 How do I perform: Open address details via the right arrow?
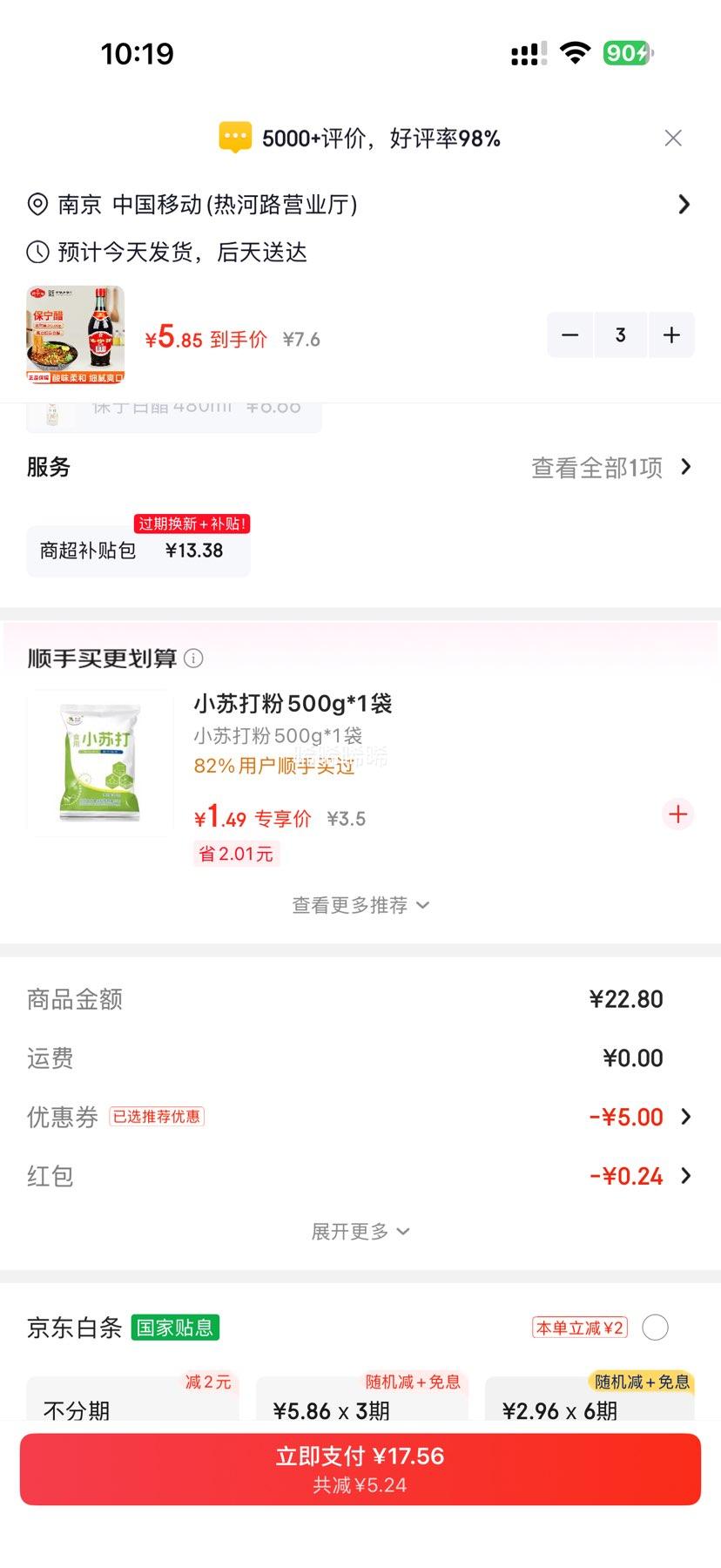(685, 205)
